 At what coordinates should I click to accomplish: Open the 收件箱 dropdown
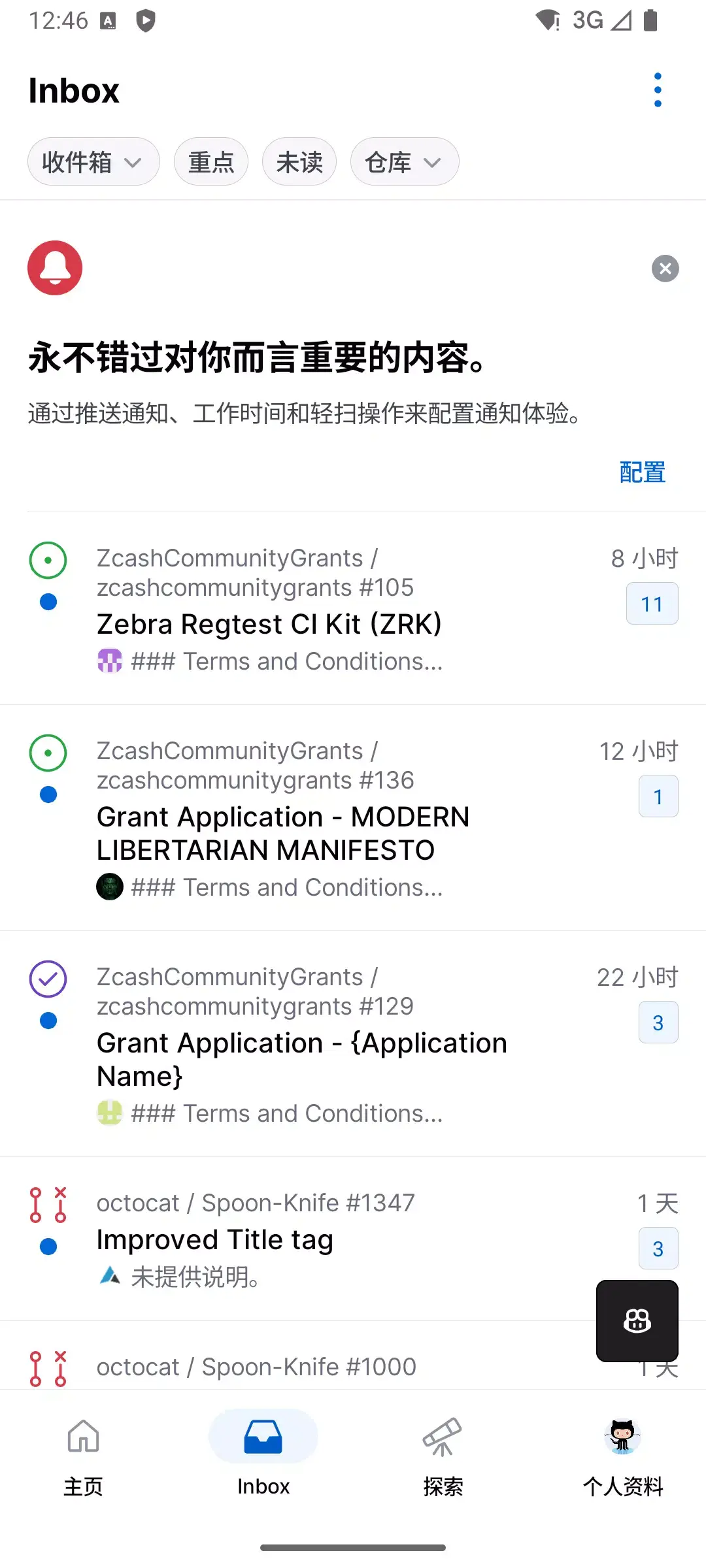click(x=93, y=161)
